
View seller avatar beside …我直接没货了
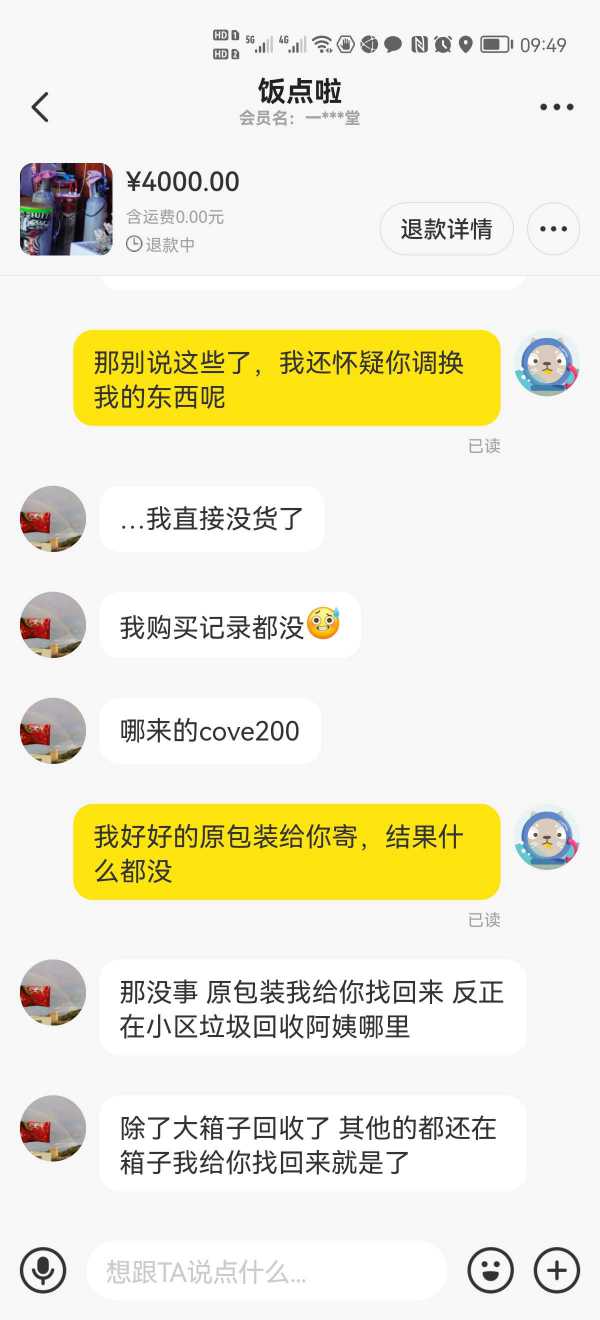[x=53, y=519]
